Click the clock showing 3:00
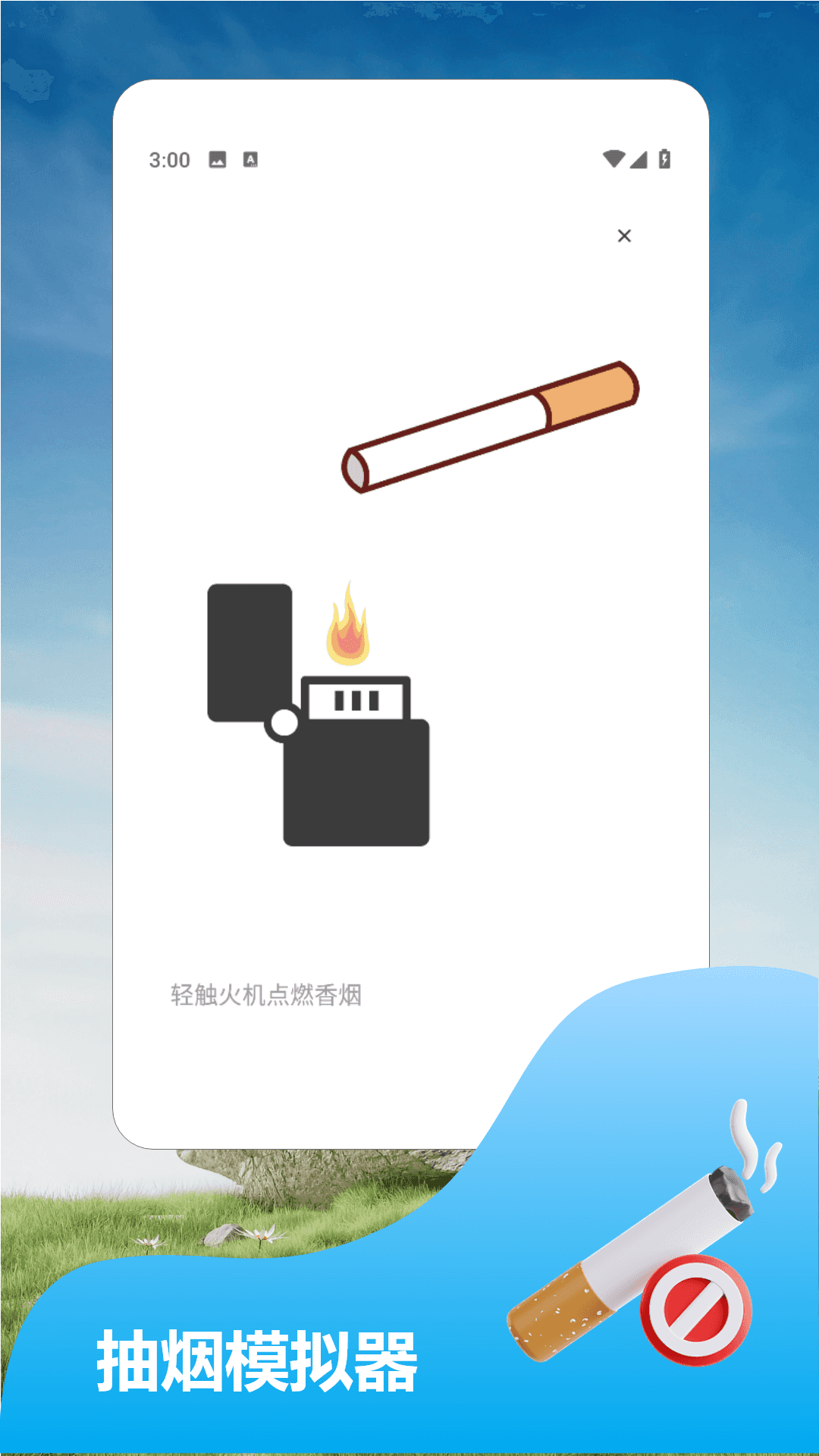Screen dimensions: 819x1456 [x=168, y=158]
